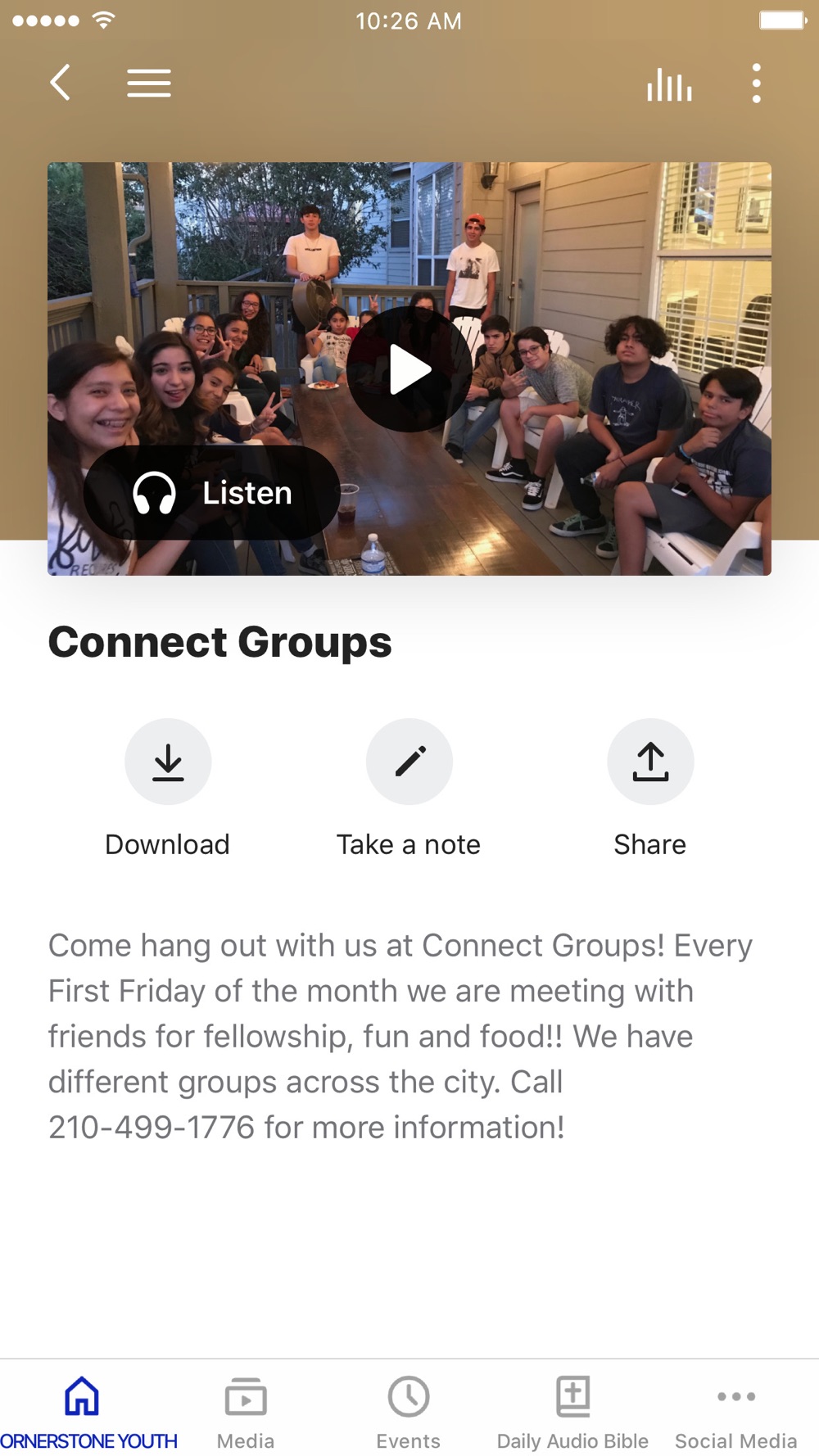Download the Connect Groups media

click(168, 762)
